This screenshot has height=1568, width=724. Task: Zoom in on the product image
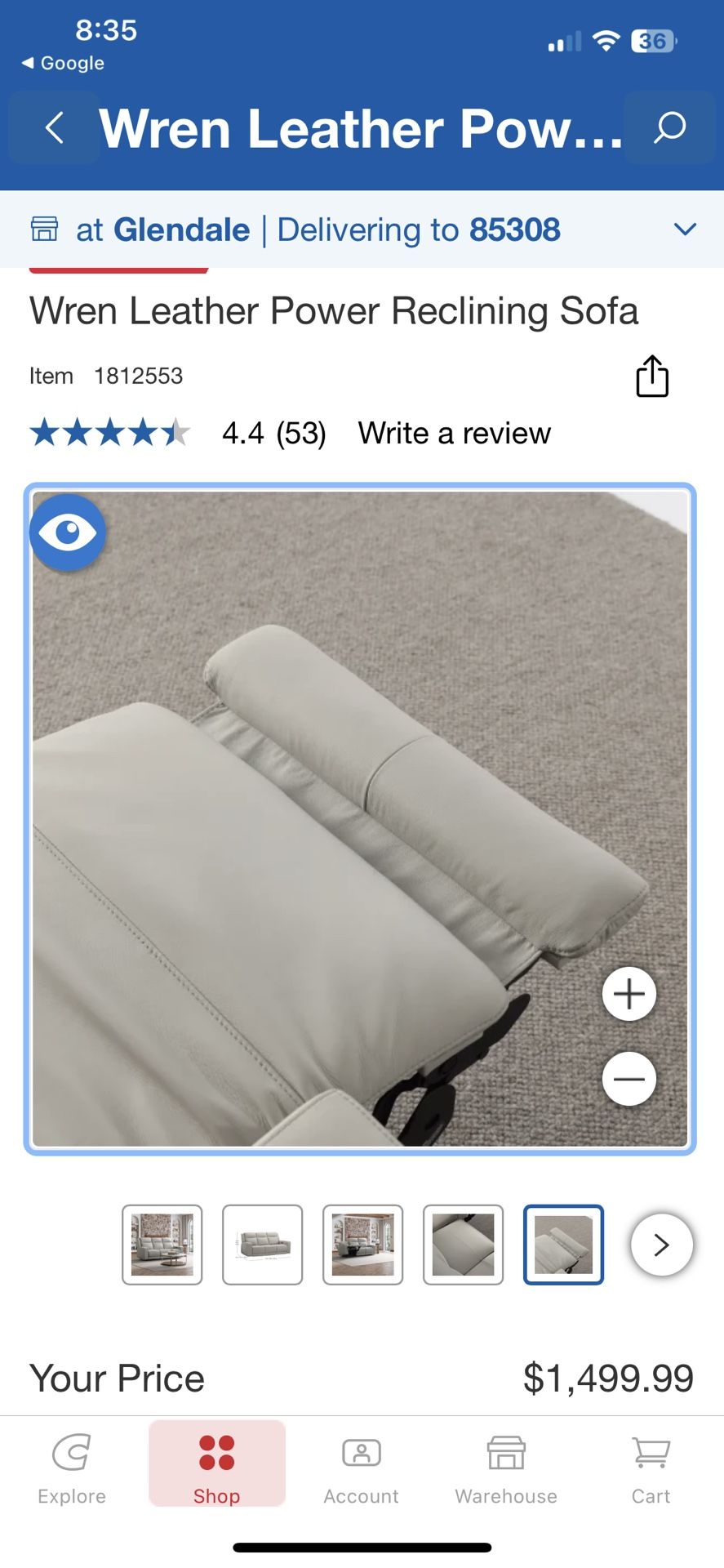coord(629,994)
